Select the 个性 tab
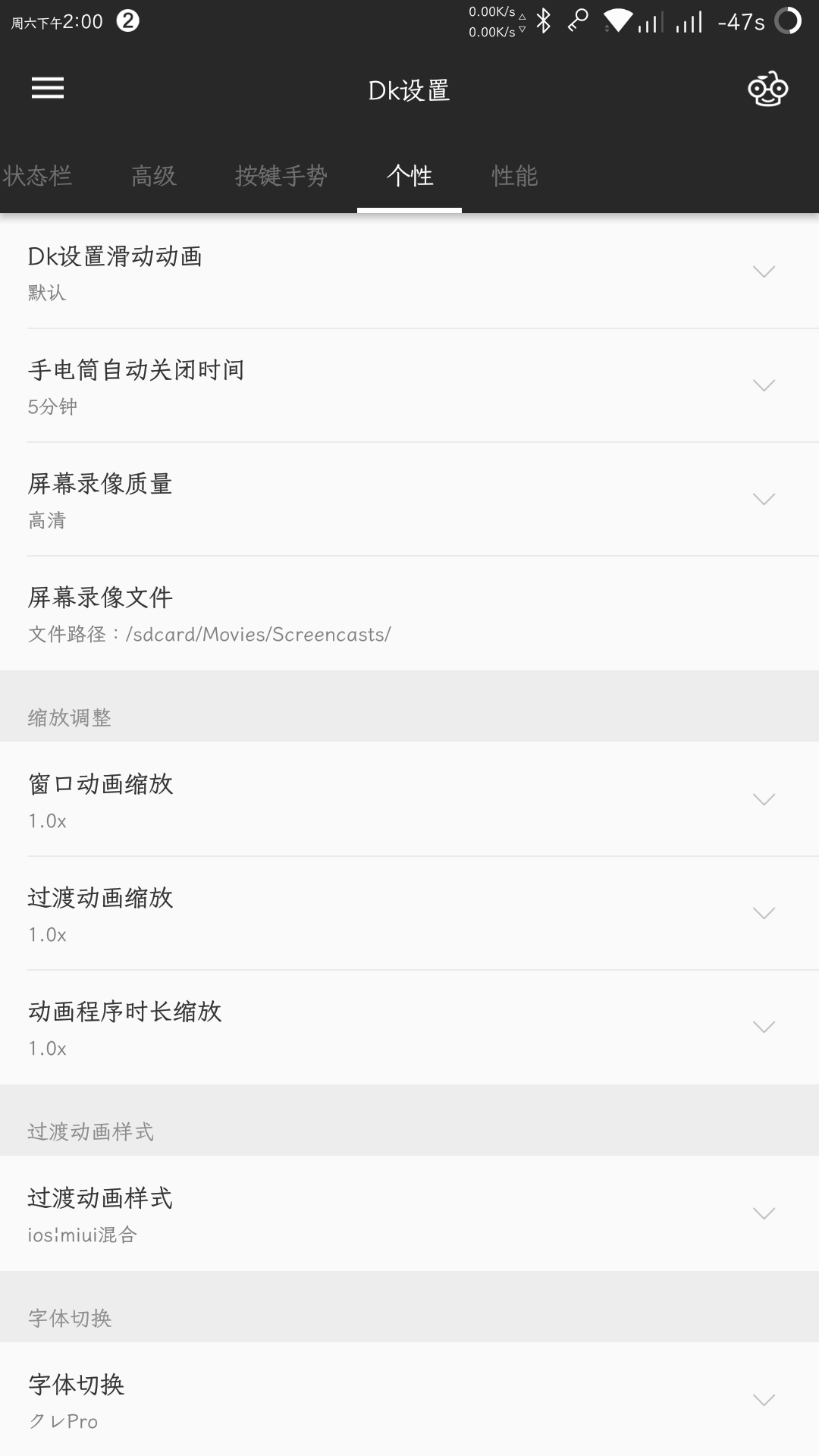 click(409, 176)
